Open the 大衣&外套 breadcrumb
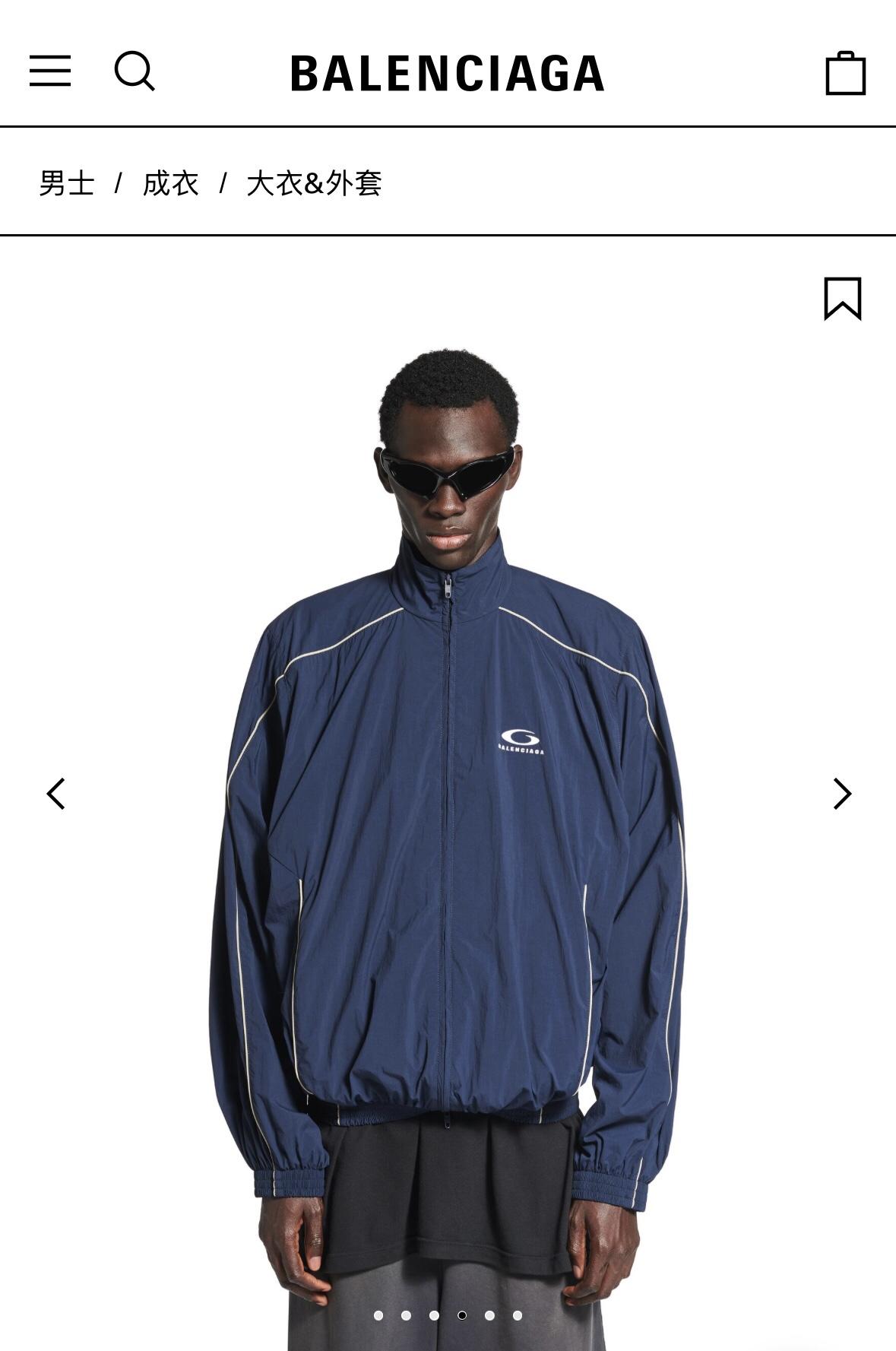896x1351 pixels. click(314, 183)
